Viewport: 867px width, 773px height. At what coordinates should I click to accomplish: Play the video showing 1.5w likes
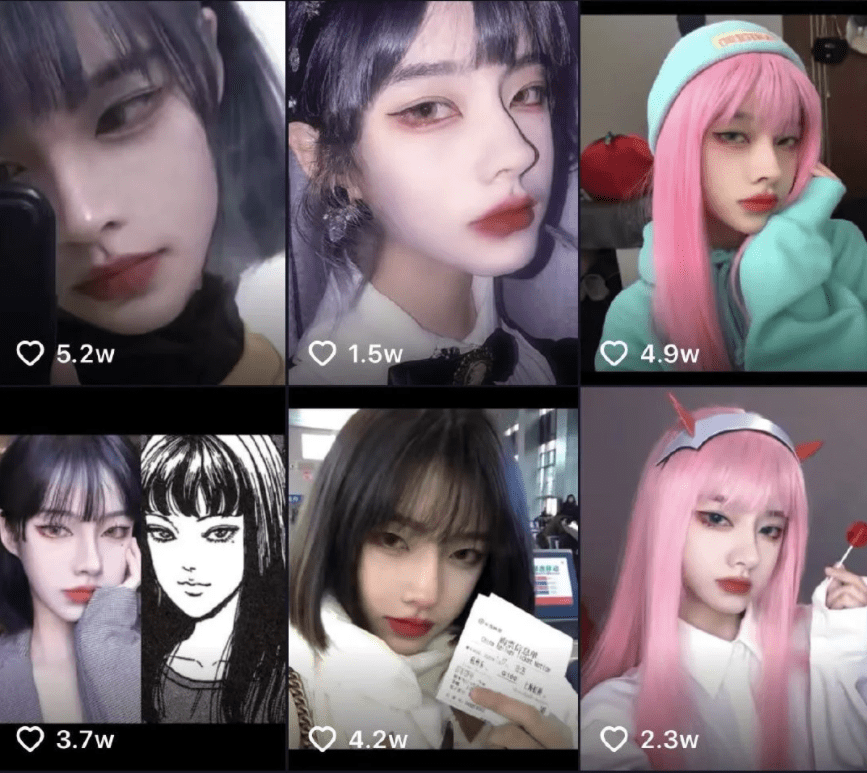(433, 192)
